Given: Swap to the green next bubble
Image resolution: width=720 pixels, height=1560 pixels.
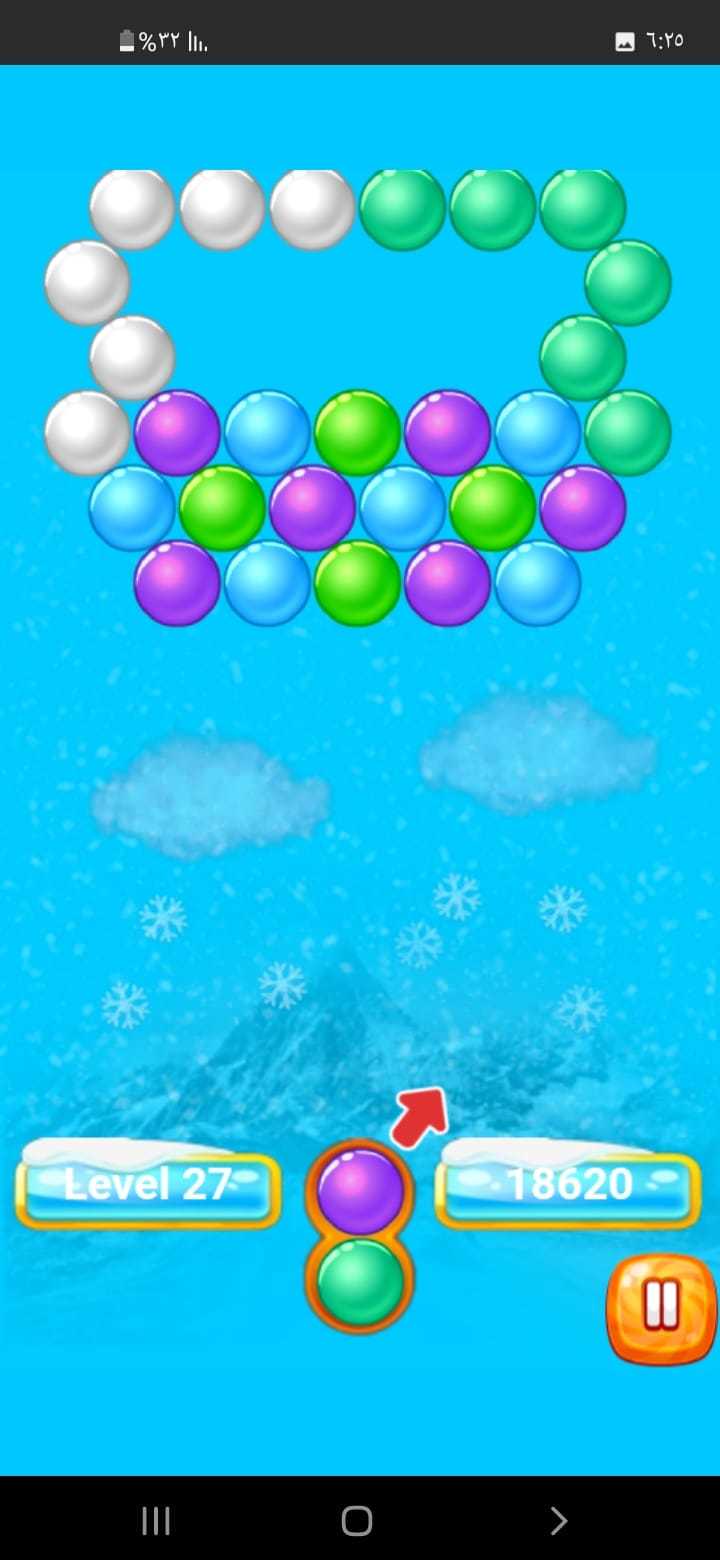Looking at the screenshot, I should 360,1282.
